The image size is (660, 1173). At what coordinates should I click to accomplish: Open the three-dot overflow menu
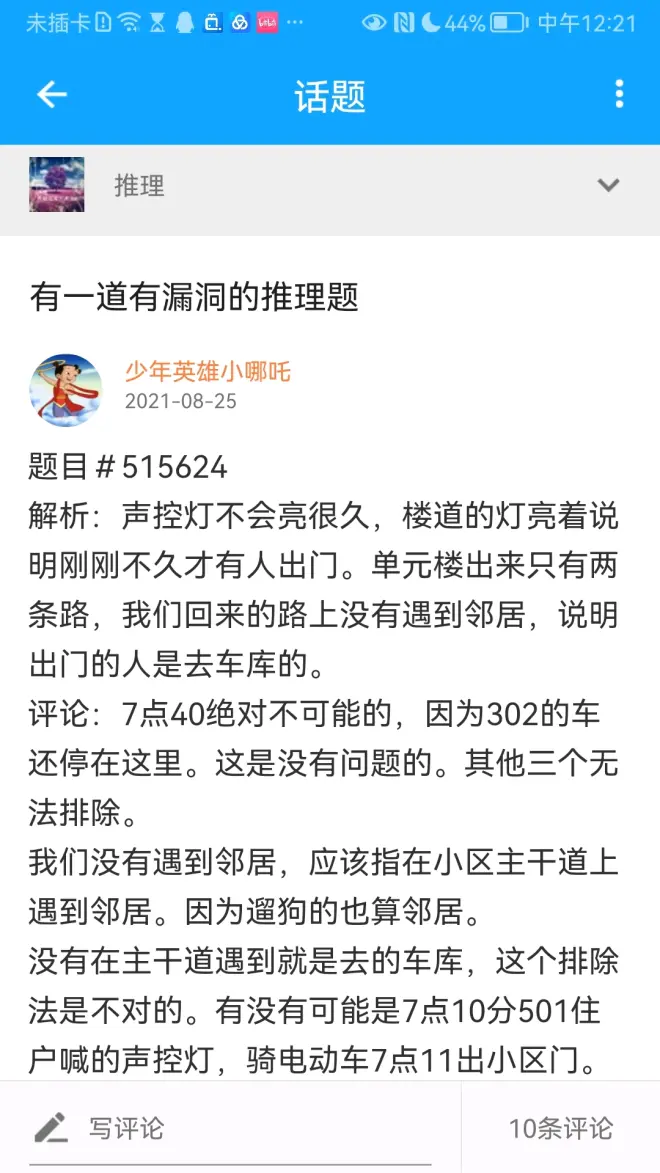coord(619,95)
